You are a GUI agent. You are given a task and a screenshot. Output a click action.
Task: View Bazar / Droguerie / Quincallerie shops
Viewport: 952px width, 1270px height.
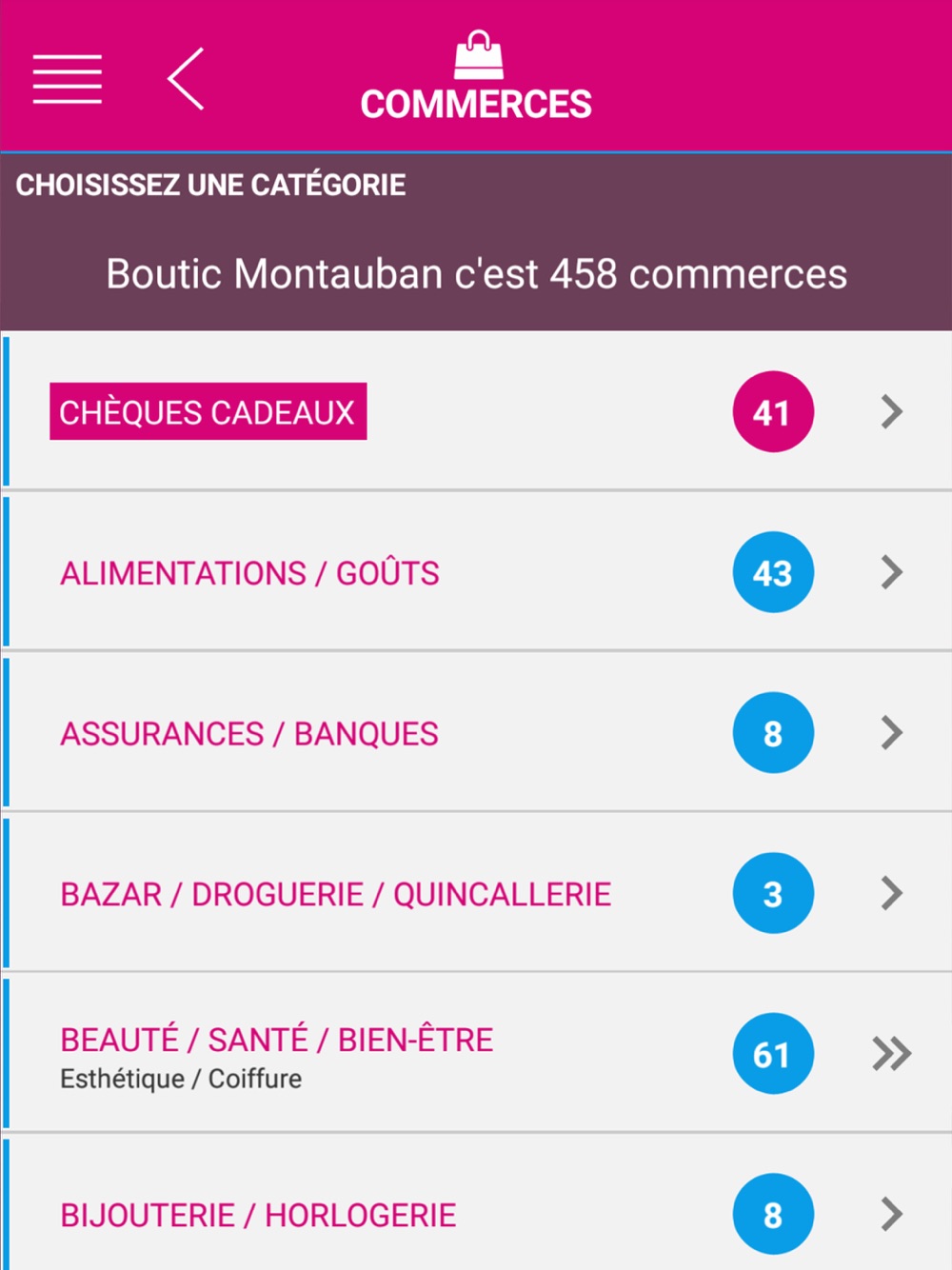pos(477,893)
